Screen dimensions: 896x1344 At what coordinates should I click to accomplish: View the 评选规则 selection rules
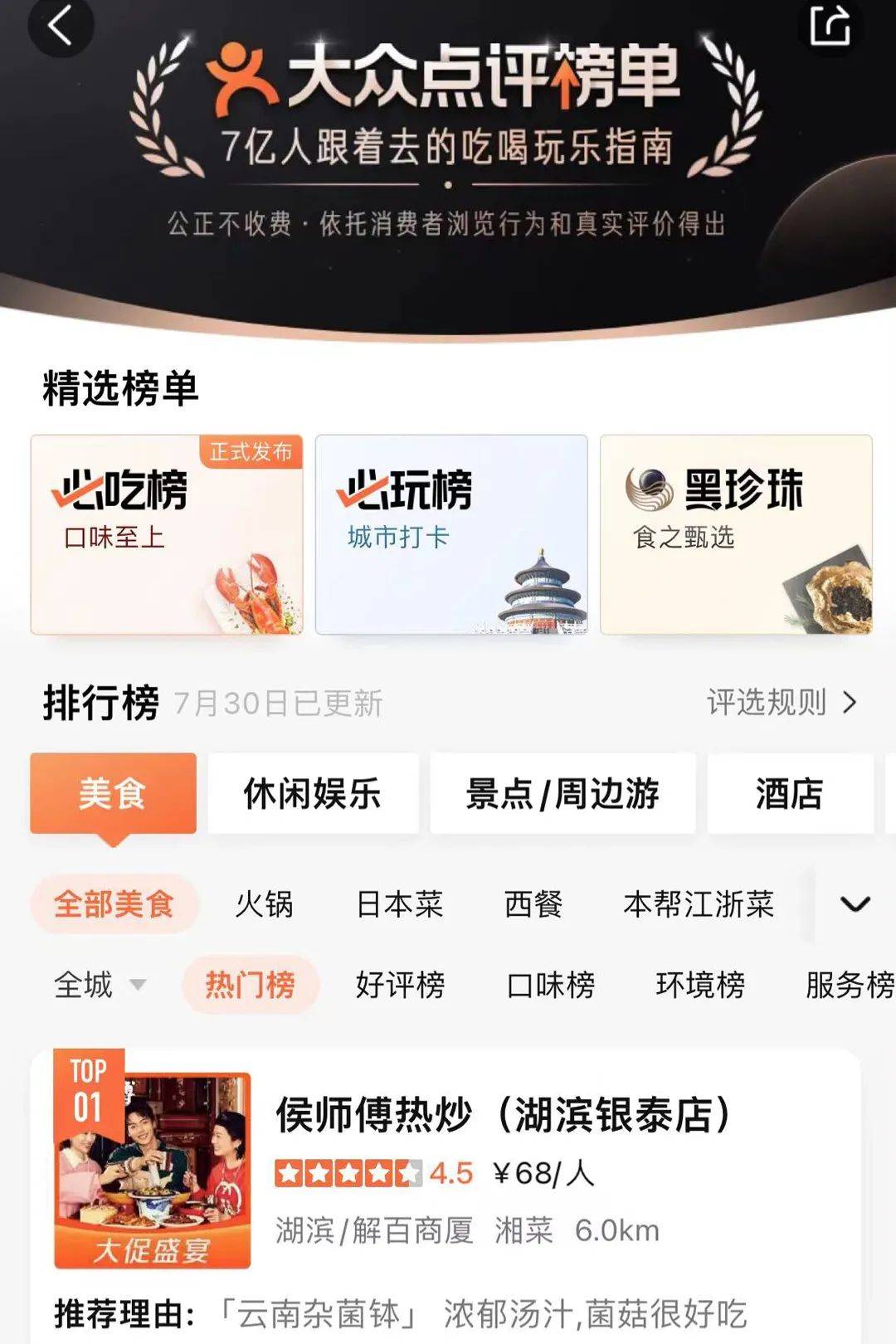tap(781, 703)
